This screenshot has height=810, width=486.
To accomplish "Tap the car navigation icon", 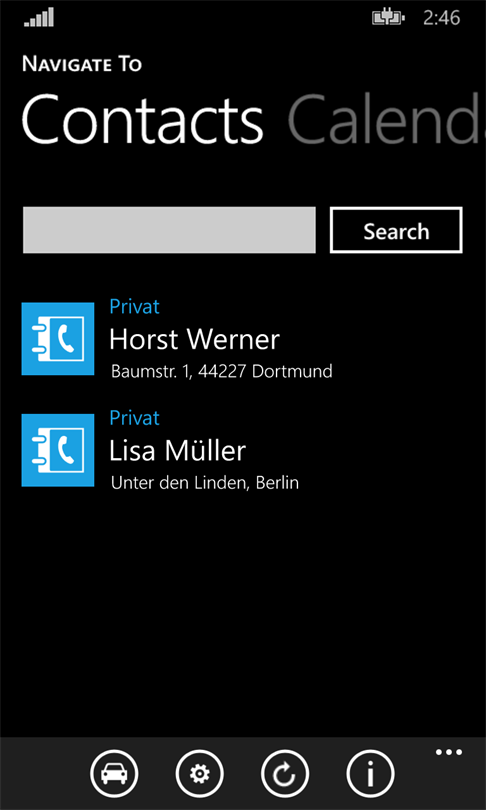I will coord(114,774).
